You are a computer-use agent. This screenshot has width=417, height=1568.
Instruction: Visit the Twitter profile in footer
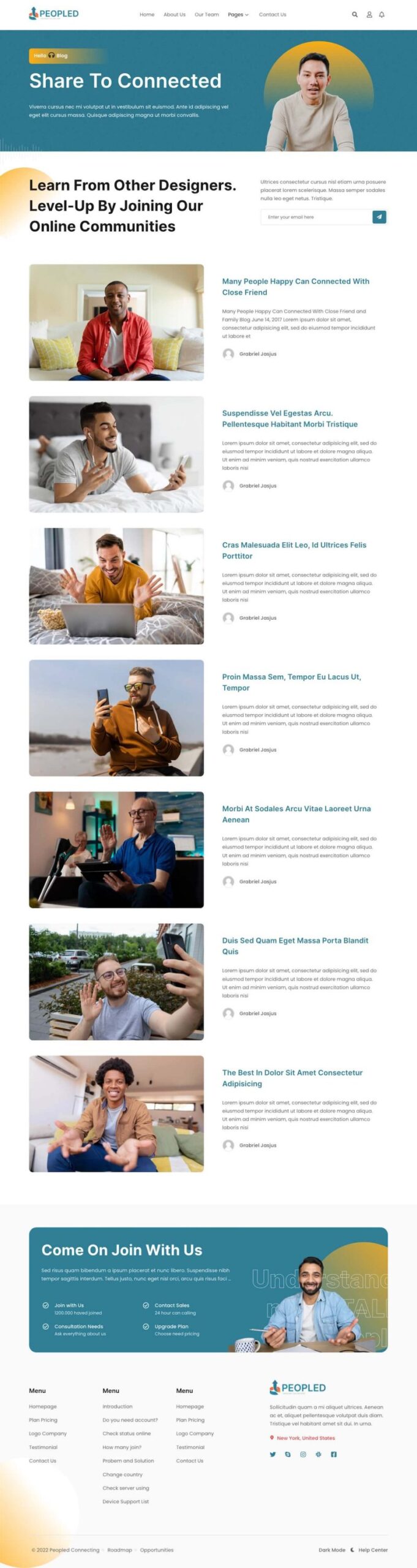point(272,1454)
